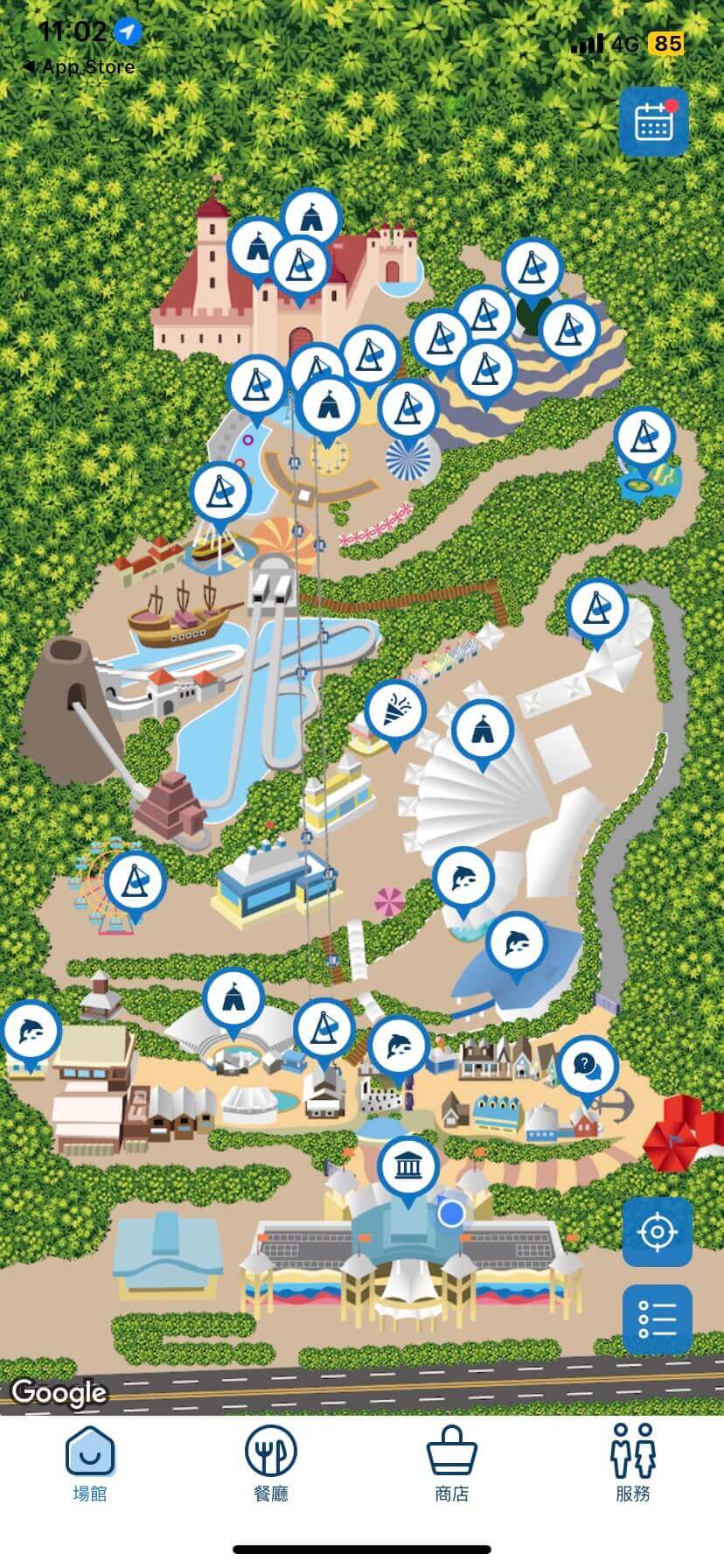724x1568 pixels.
Task: Switch to the 場館 tab
Action: (90, 1464)
